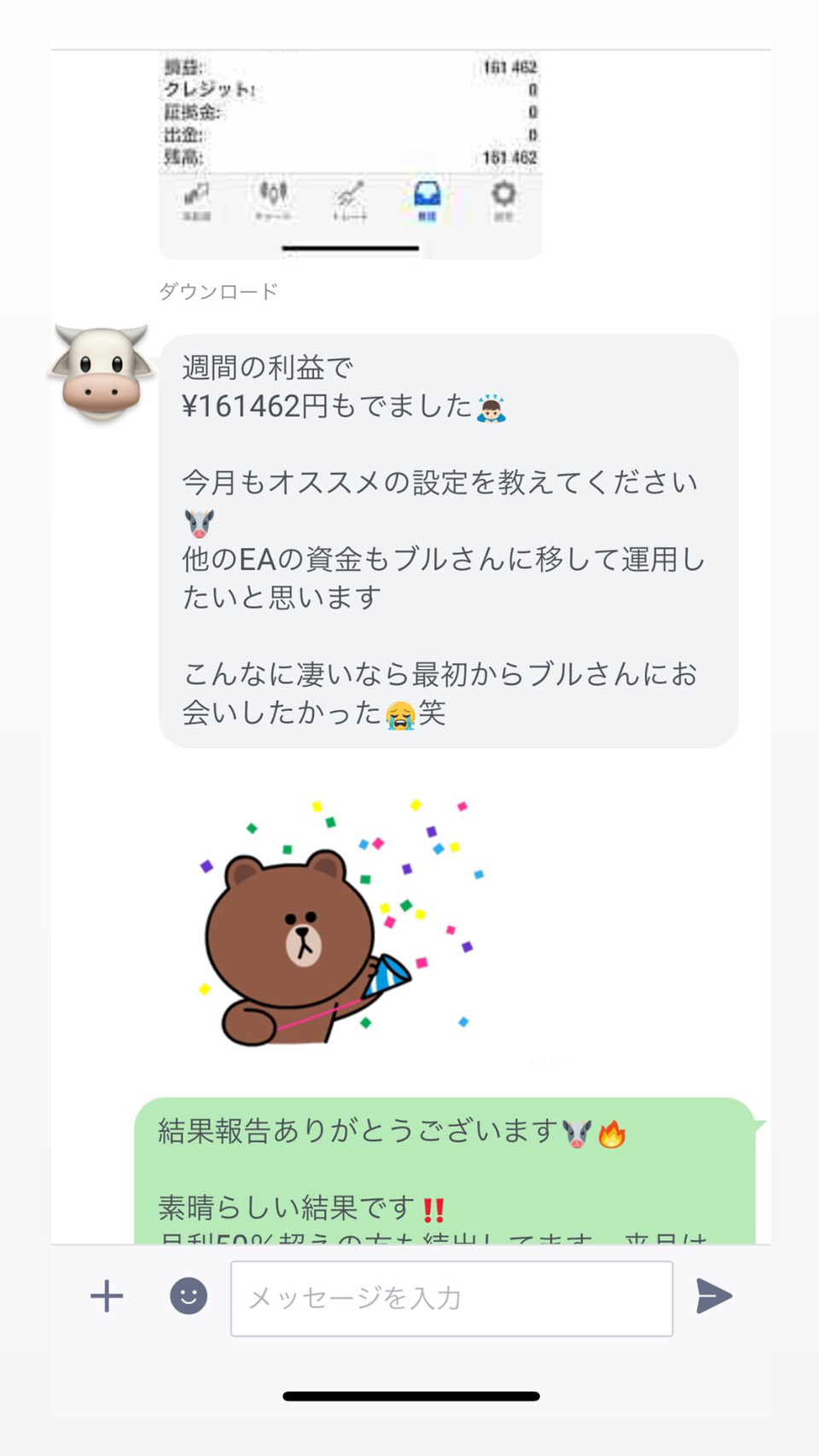Viewport: 819px width, 1456px height.
Task: View the cow avatar's profile
Action: coord(102,372)
